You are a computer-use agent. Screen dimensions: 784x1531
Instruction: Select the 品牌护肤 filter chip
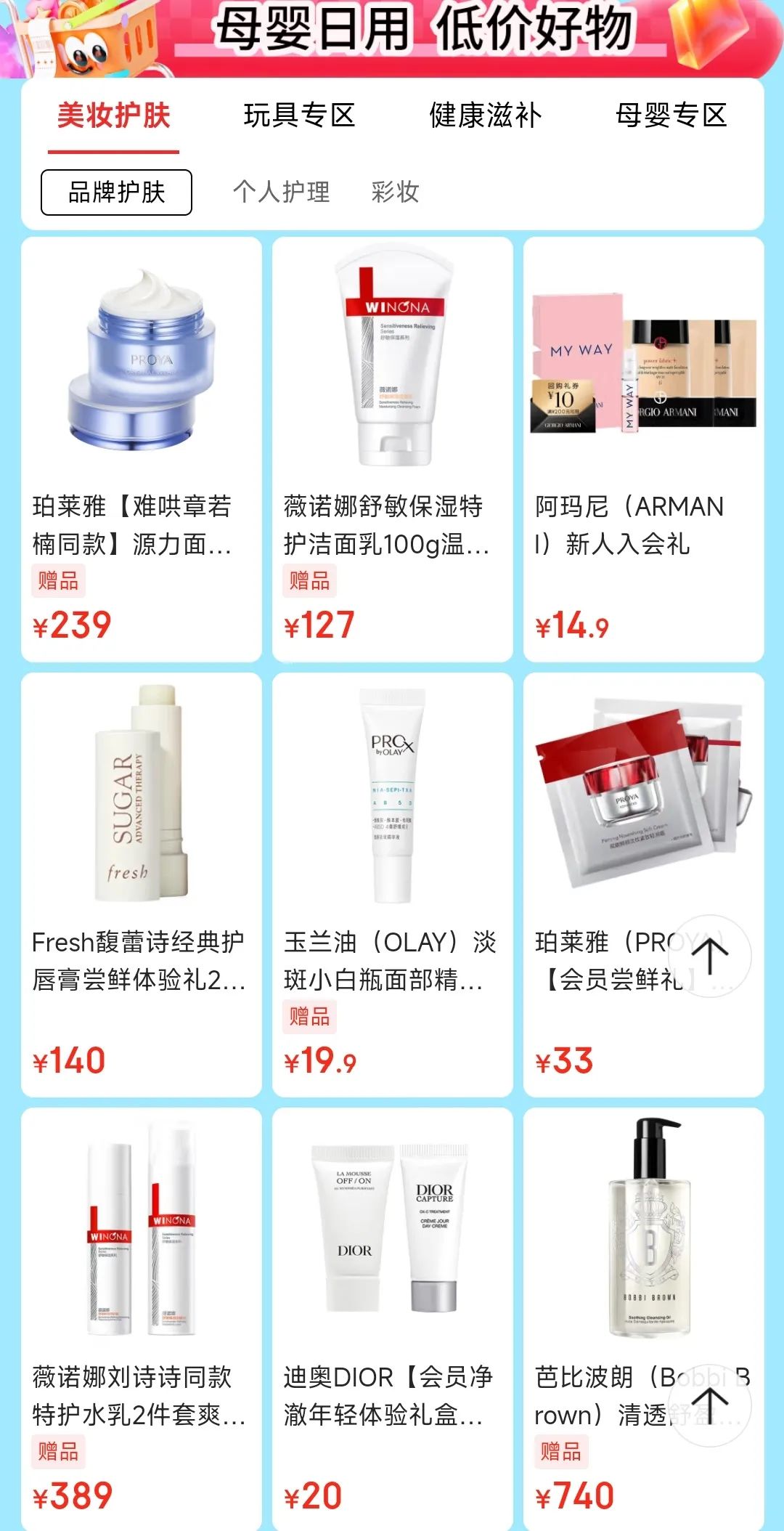click(116, 192)
